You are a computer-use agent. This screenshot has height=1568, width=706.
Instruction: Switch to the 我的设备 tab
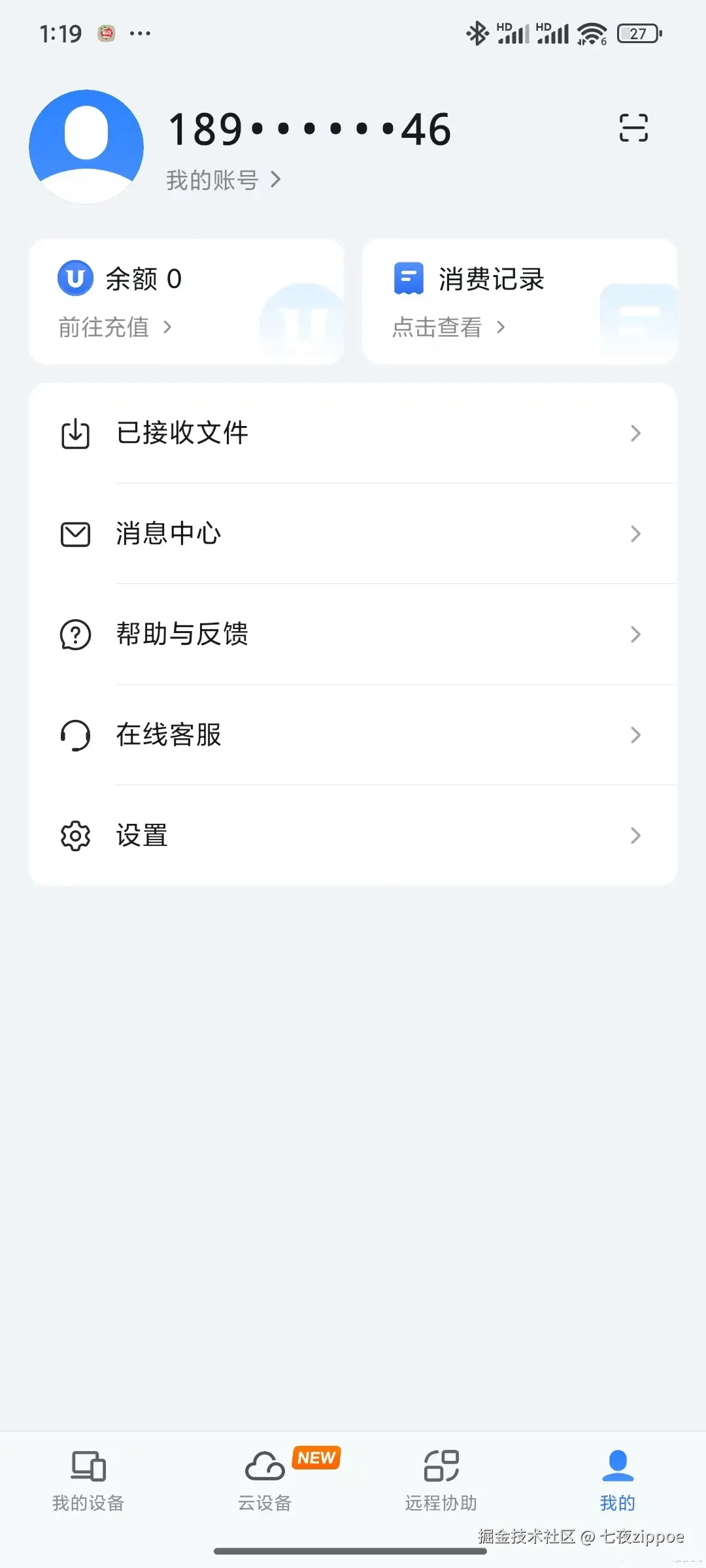(88, 1480)
